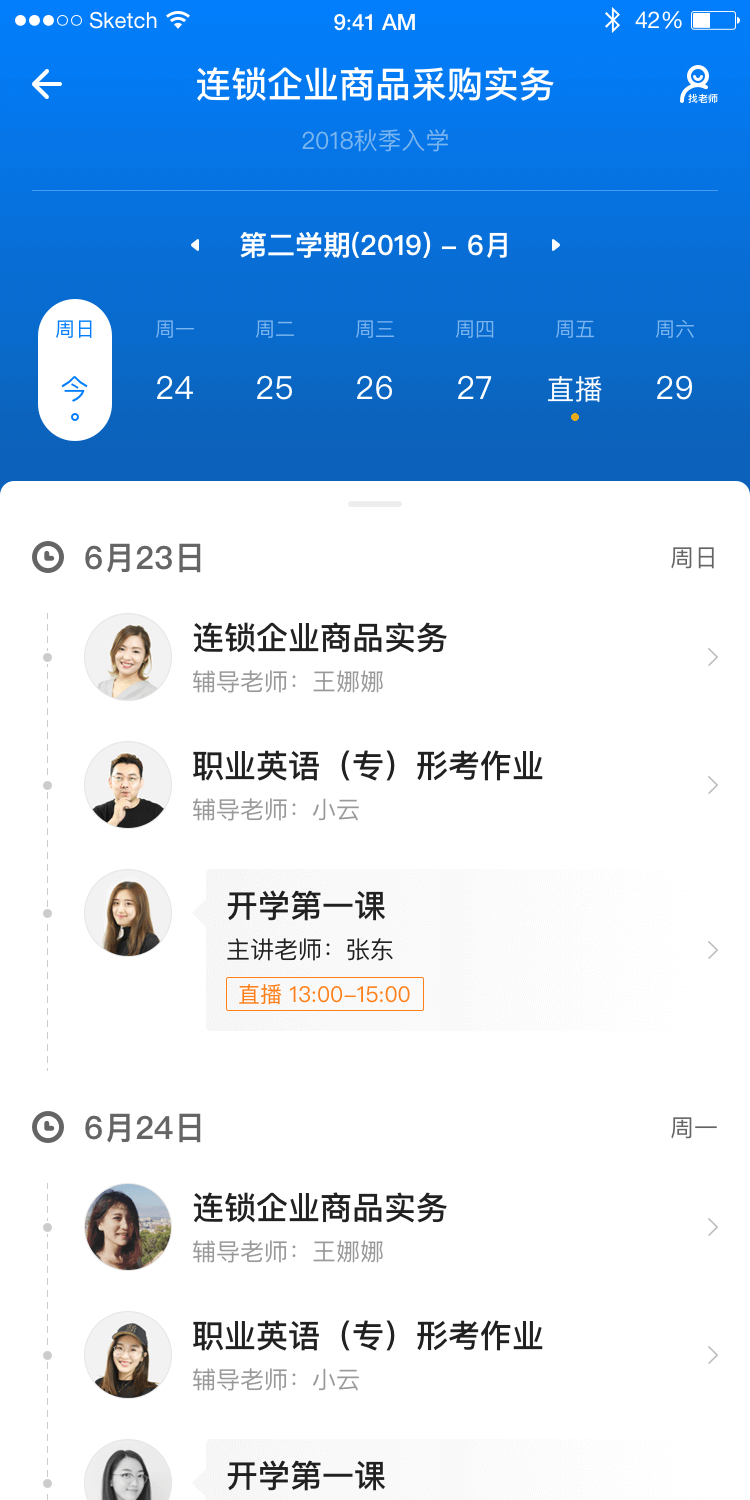Open 连锁企业商品实务 under 6月23日
750x1500 pixels.
click(400, 657)
